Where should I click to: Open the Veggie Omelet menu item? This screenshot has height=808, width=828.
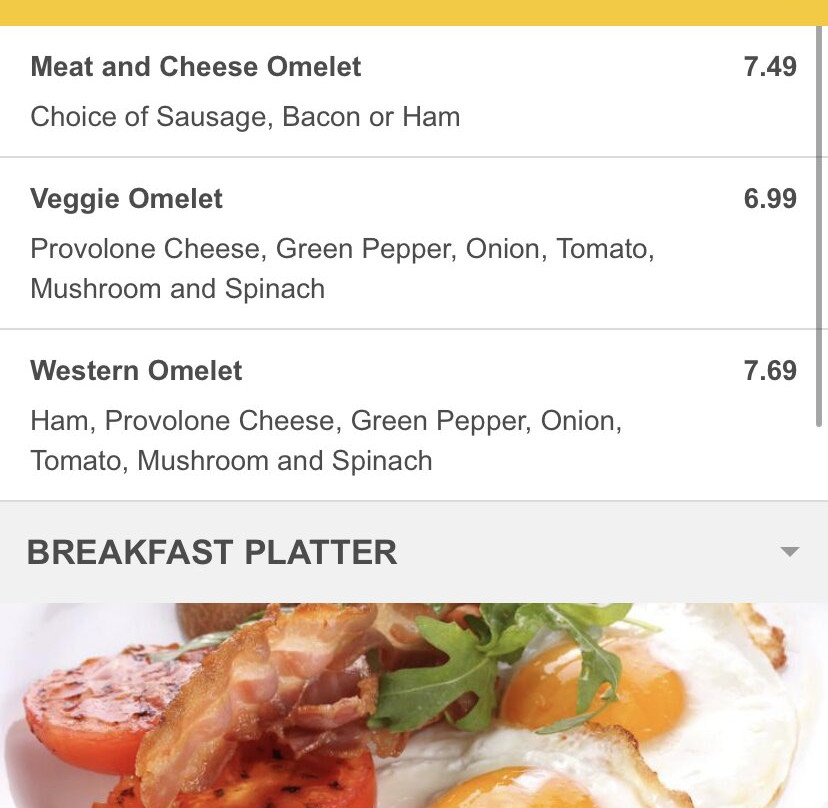point(127,199)
